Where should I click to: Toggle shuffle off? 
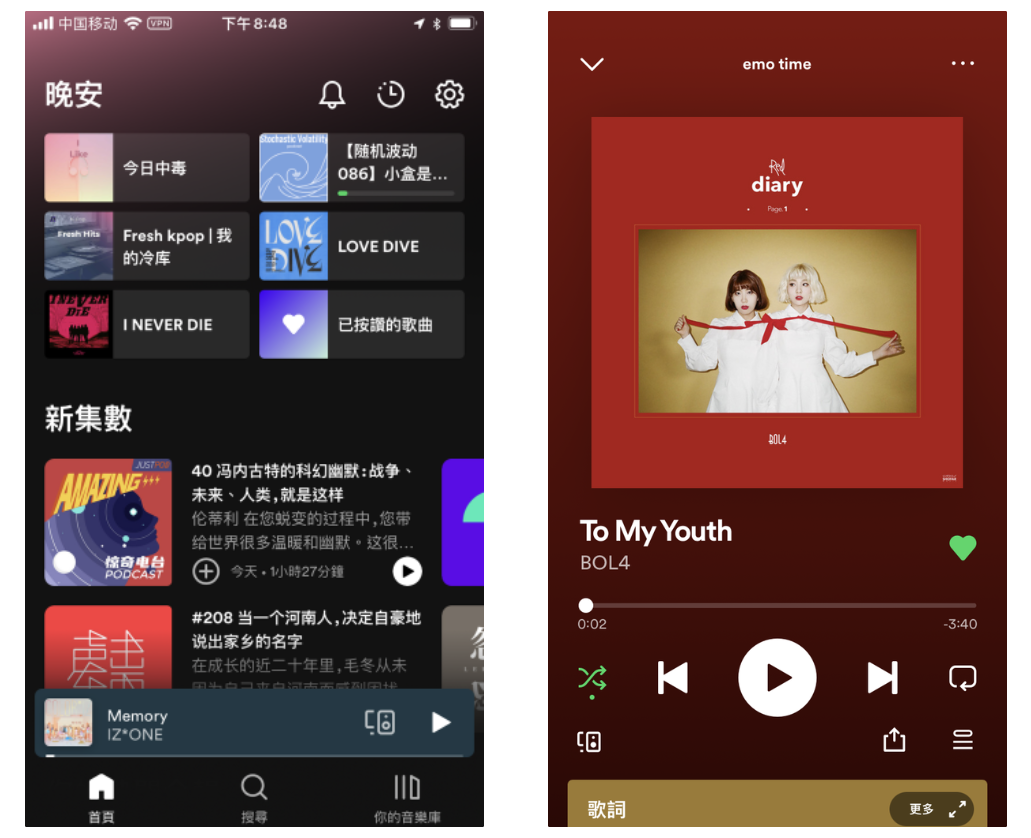pos(592,679)
